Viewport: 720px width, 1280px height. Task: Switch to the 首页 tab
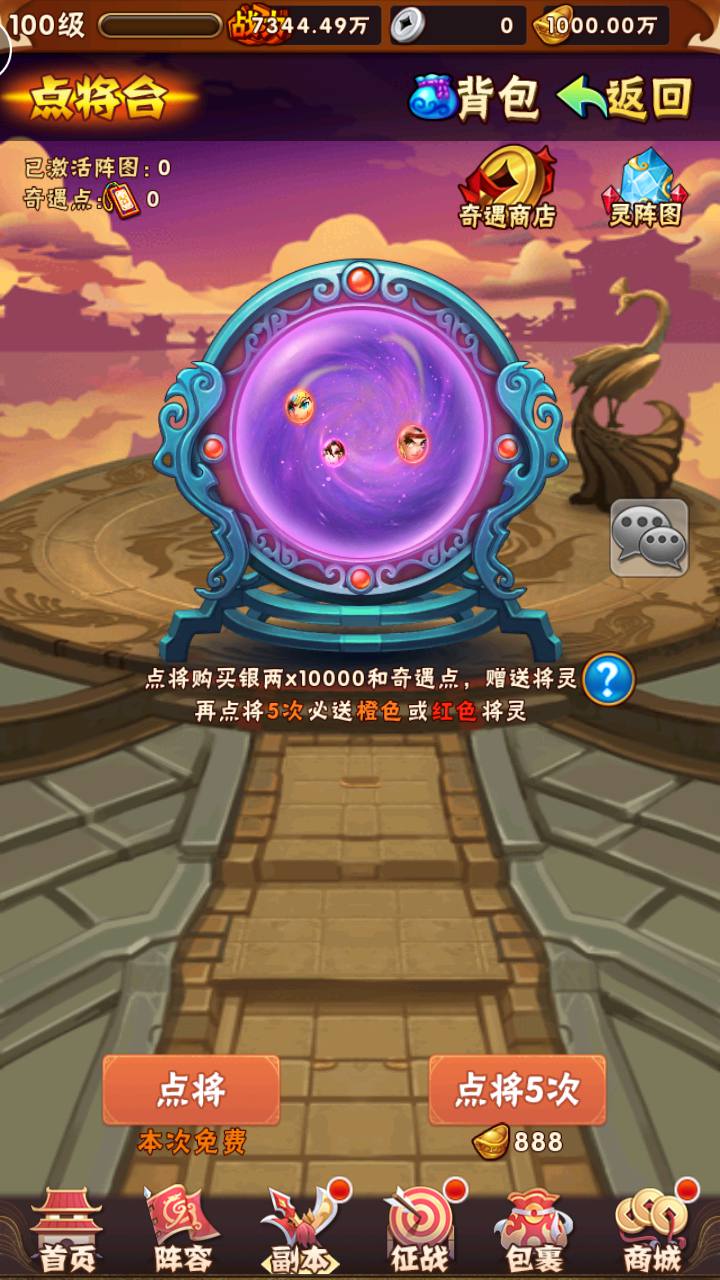coord(66,1230)
